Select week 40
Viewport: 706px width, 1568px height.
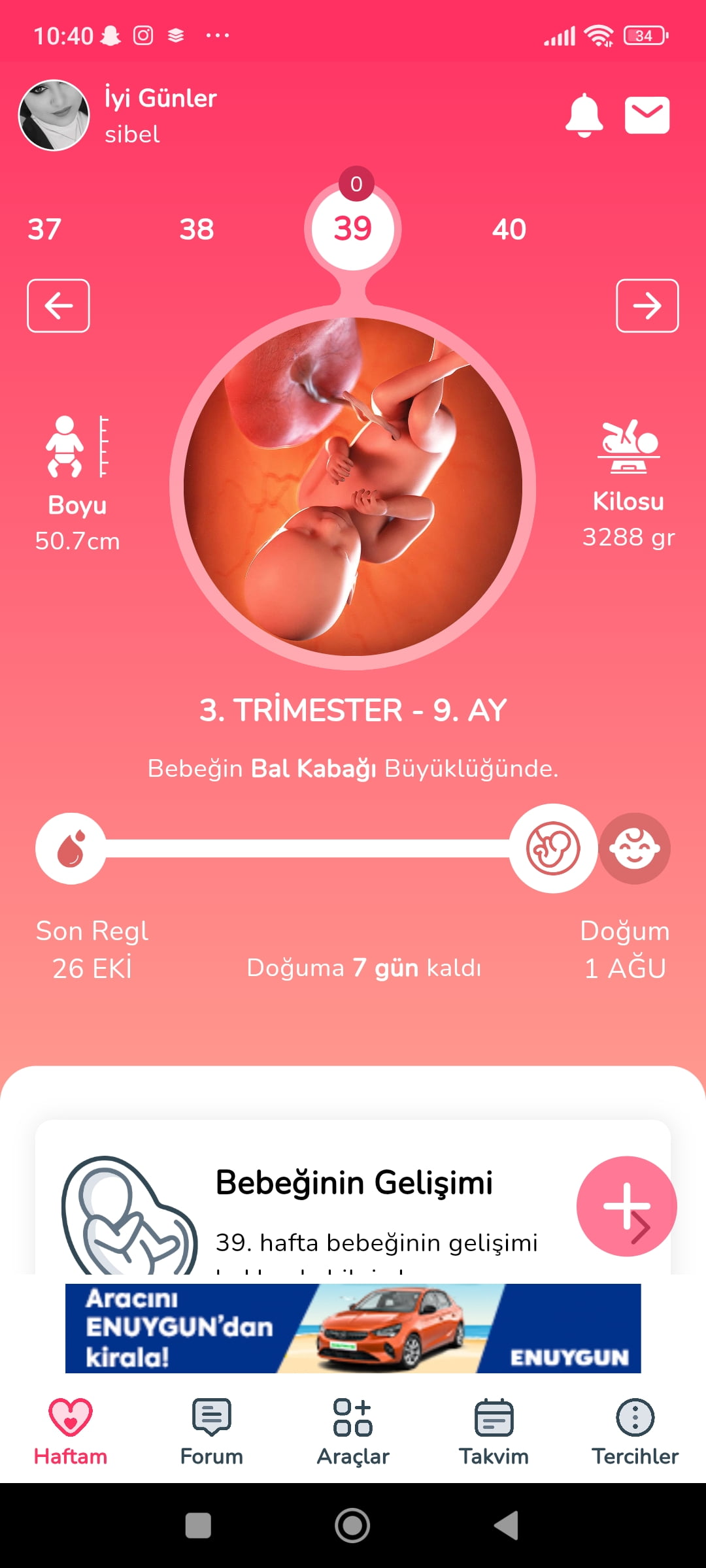click(x=509, y=229)
